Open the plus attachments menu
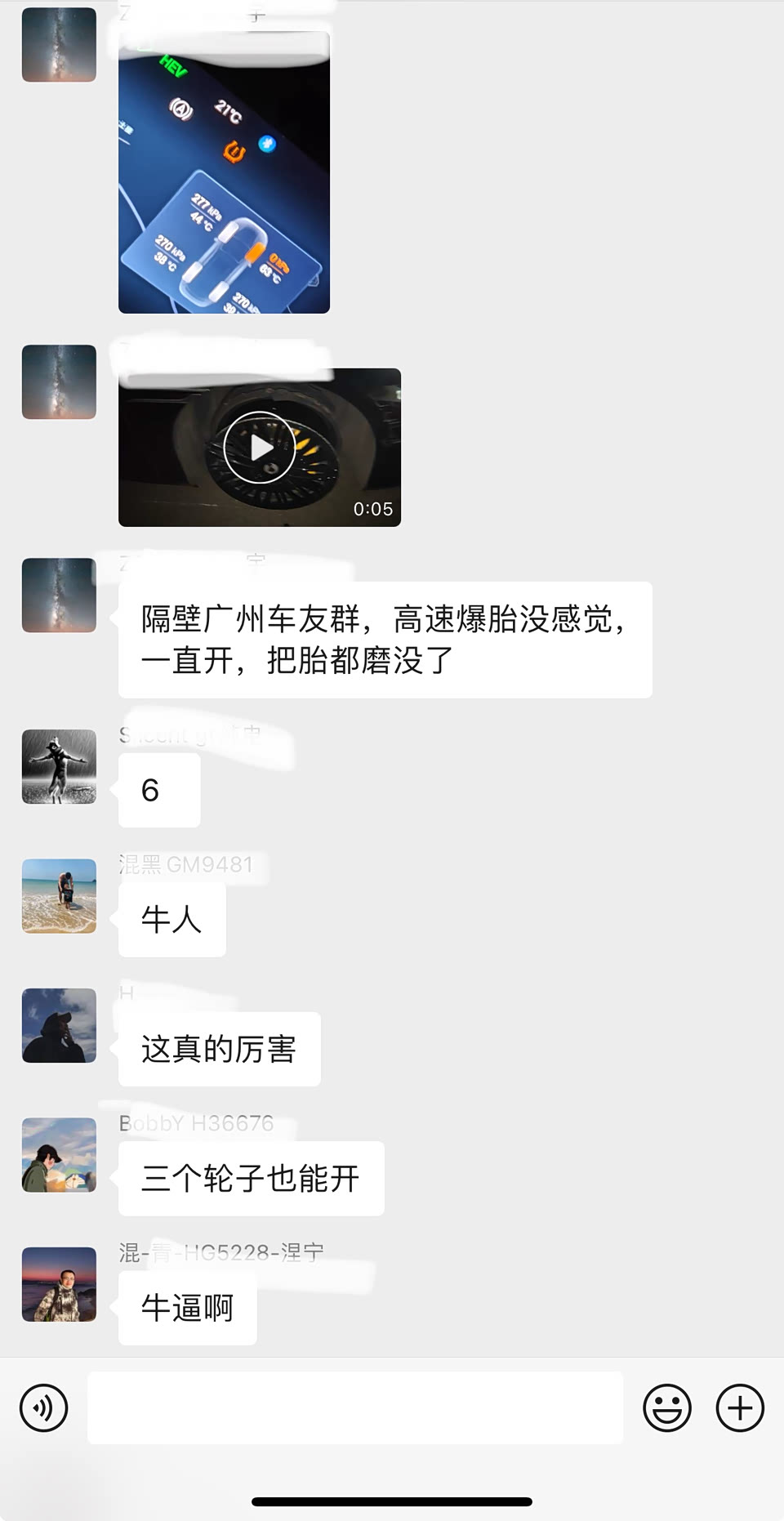The image size is (784, 1521). [740, 1407]
